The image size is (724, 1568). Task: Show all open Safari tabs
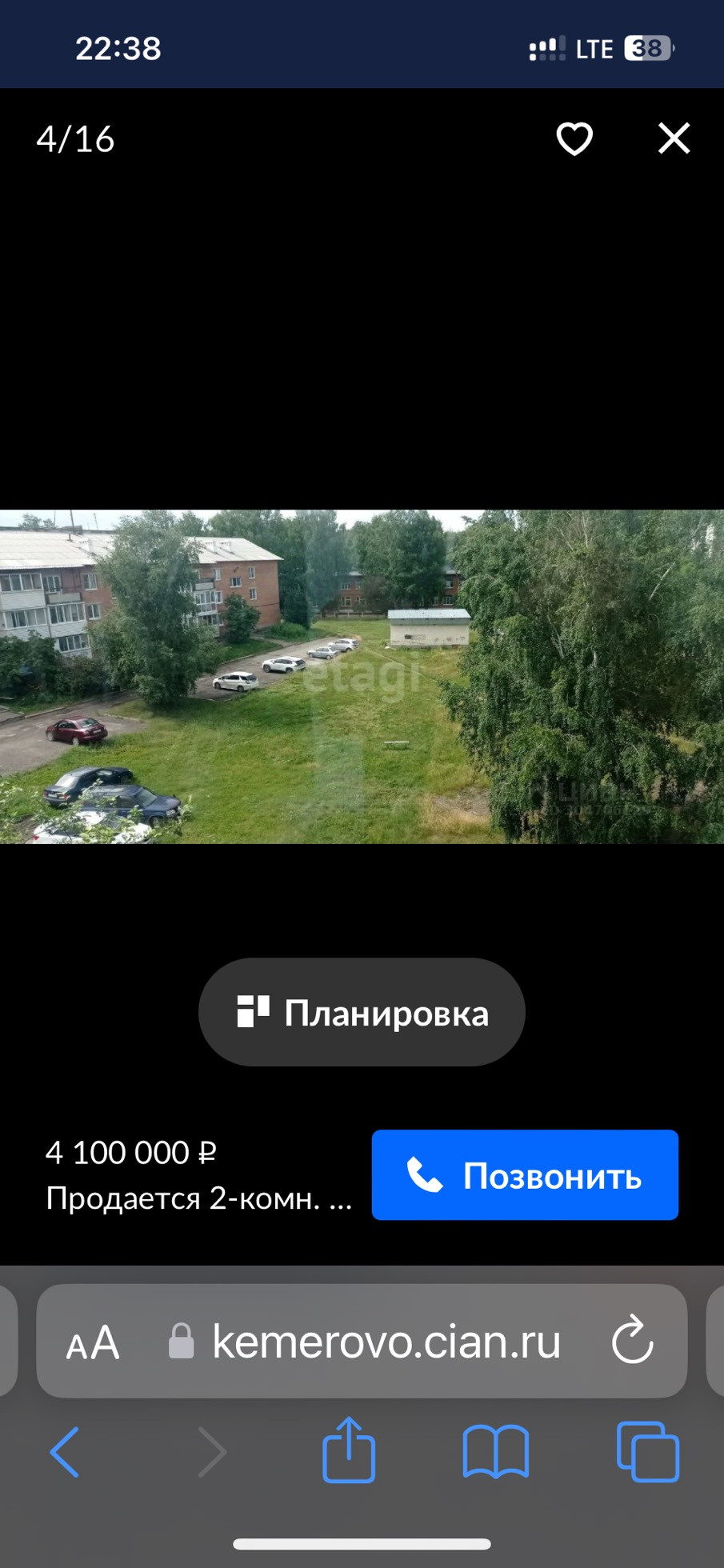pos(648,1452)
